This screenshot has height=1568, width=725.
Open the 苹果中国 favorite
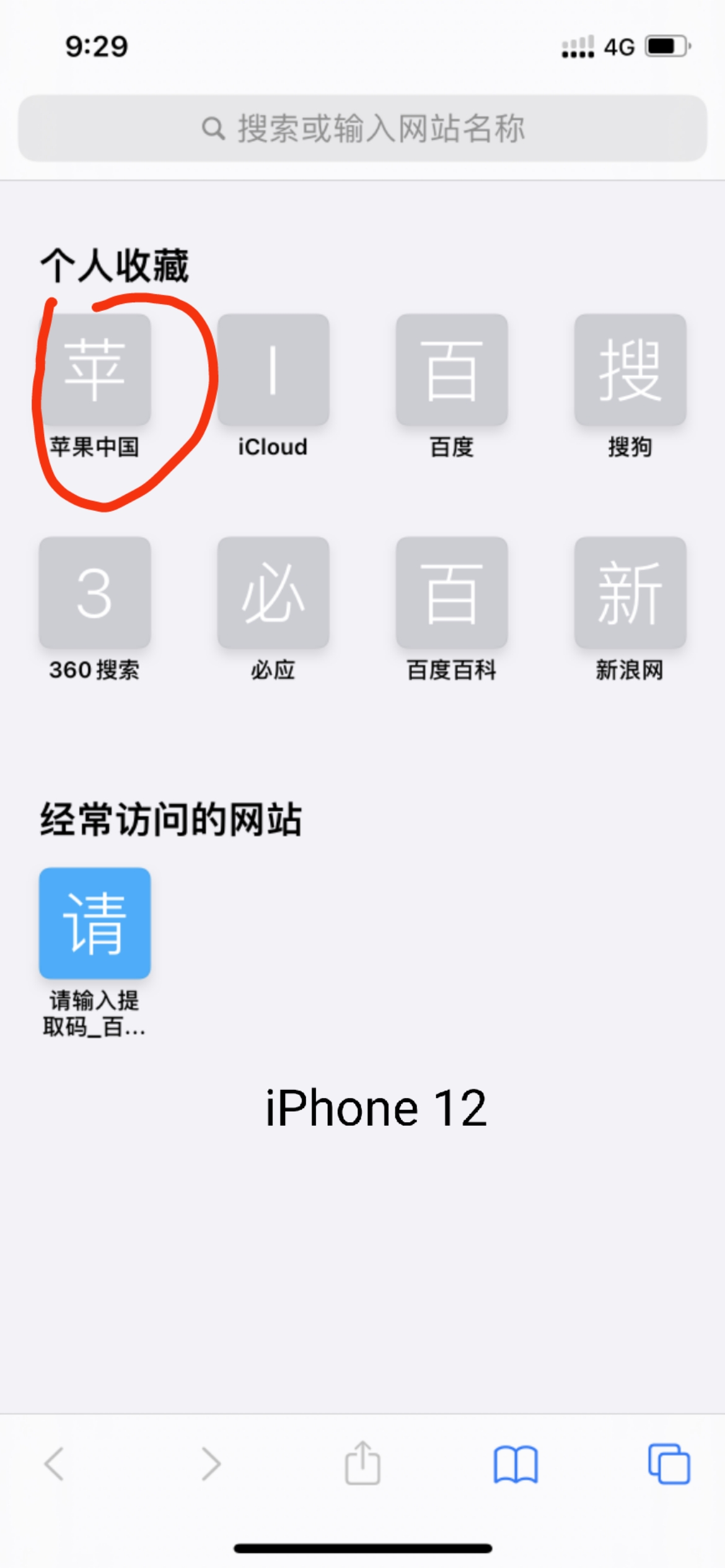tap(95, 370)
